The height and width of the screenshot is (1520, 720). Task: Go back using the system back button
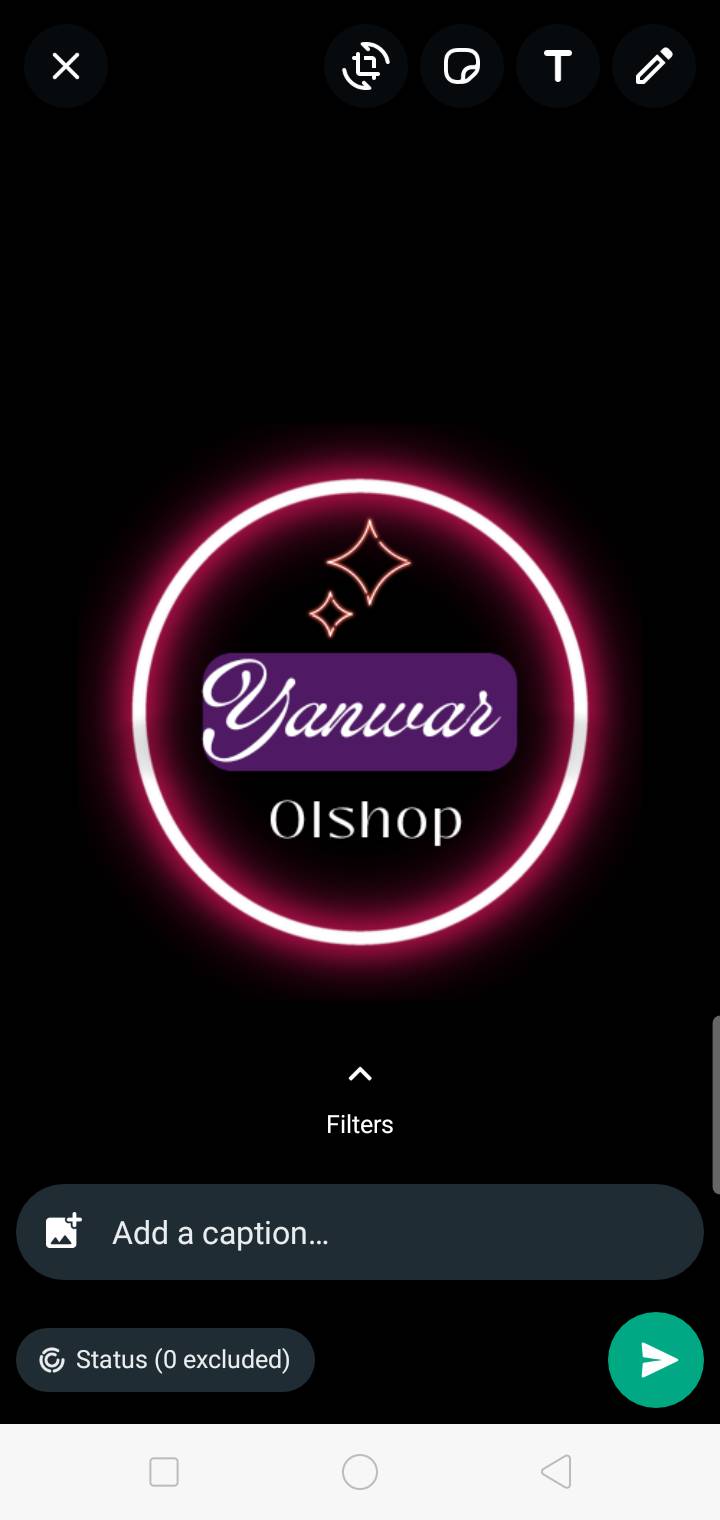coord(556,1472)
